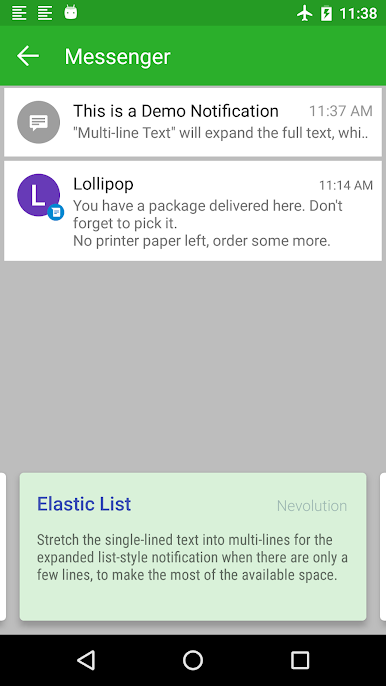Select the Elastic List card
This screenshot has height=686, width=386.
click(x=193, y=546)
